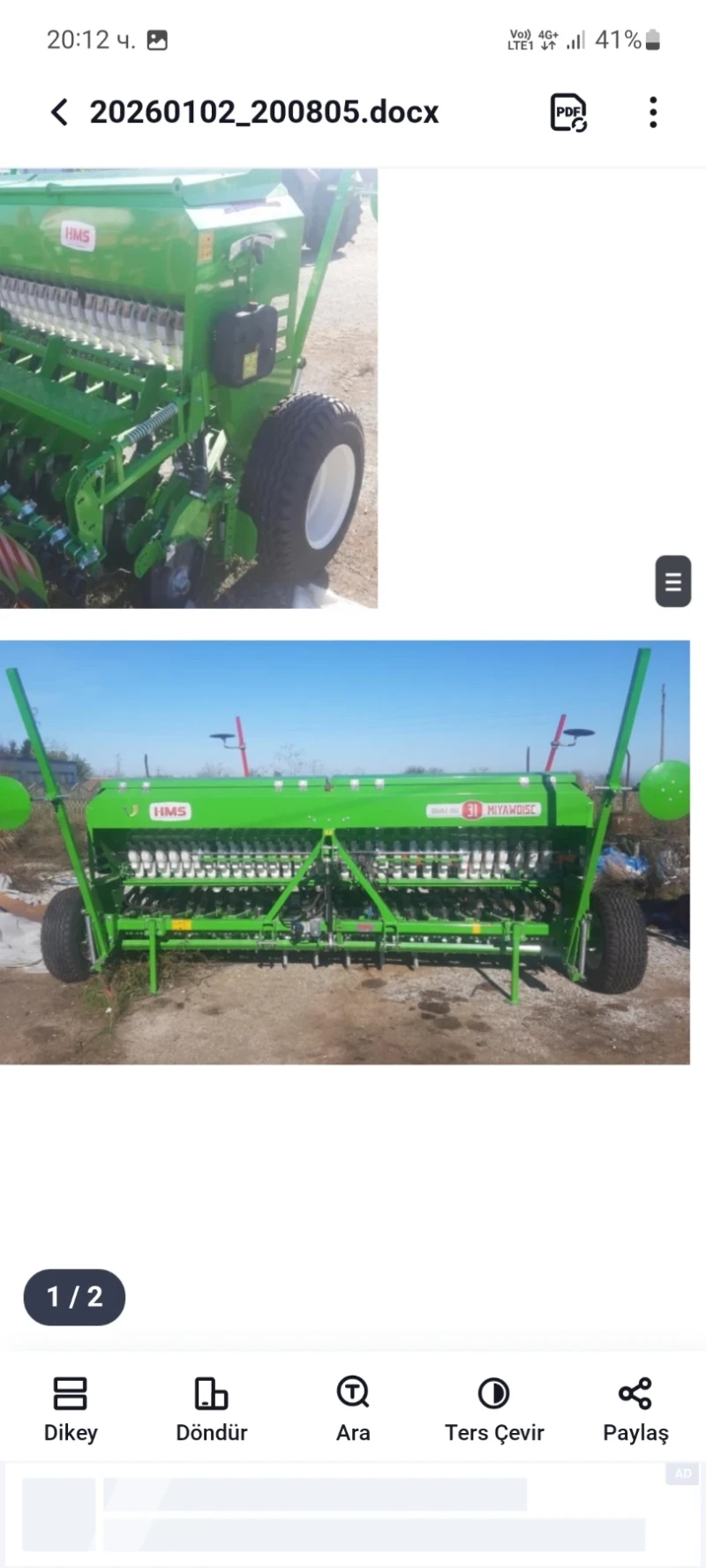The height and width of the screenshot is (1568, 706).
Task: Tap Döndür to rotate the document
Action: 212,1409
